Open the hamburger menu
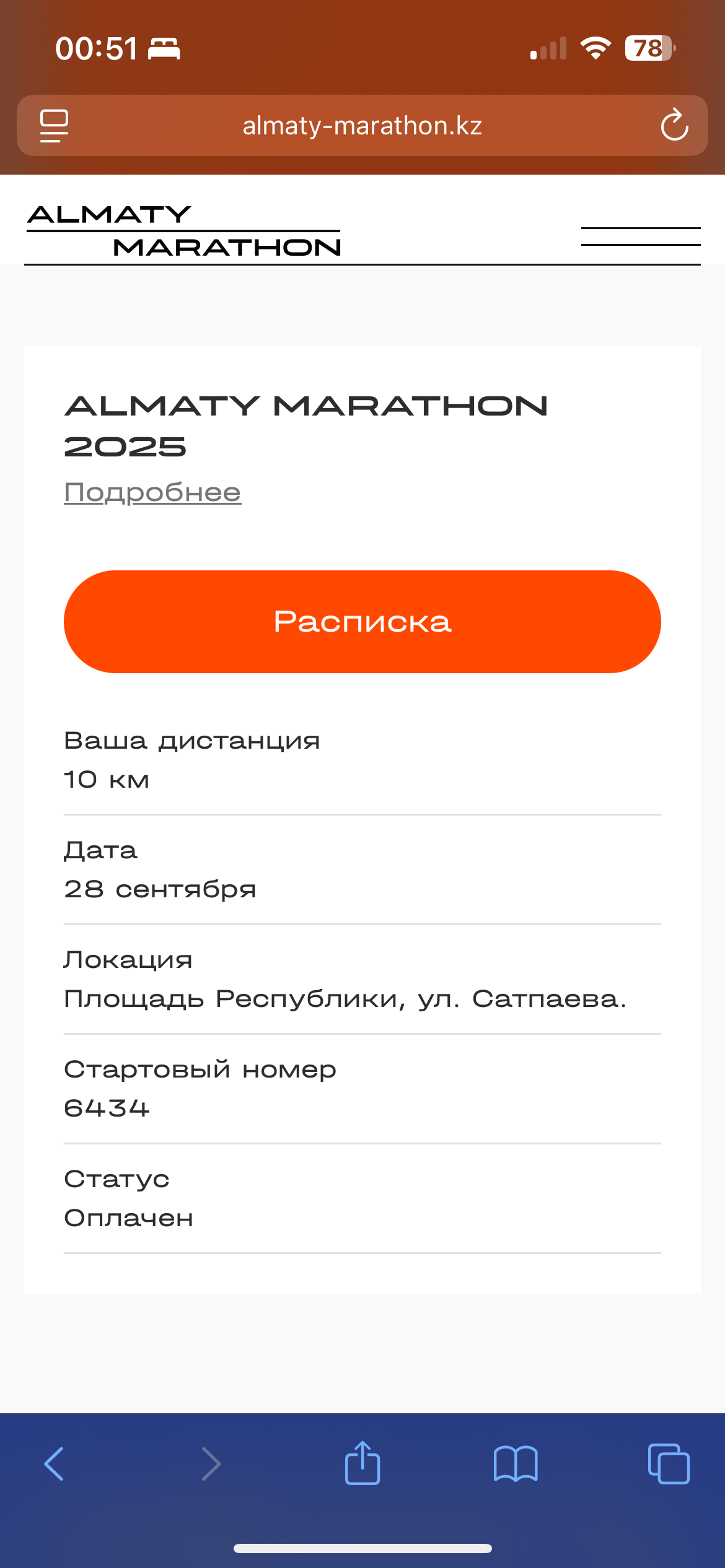The image size is (725, 1568). 640,236
